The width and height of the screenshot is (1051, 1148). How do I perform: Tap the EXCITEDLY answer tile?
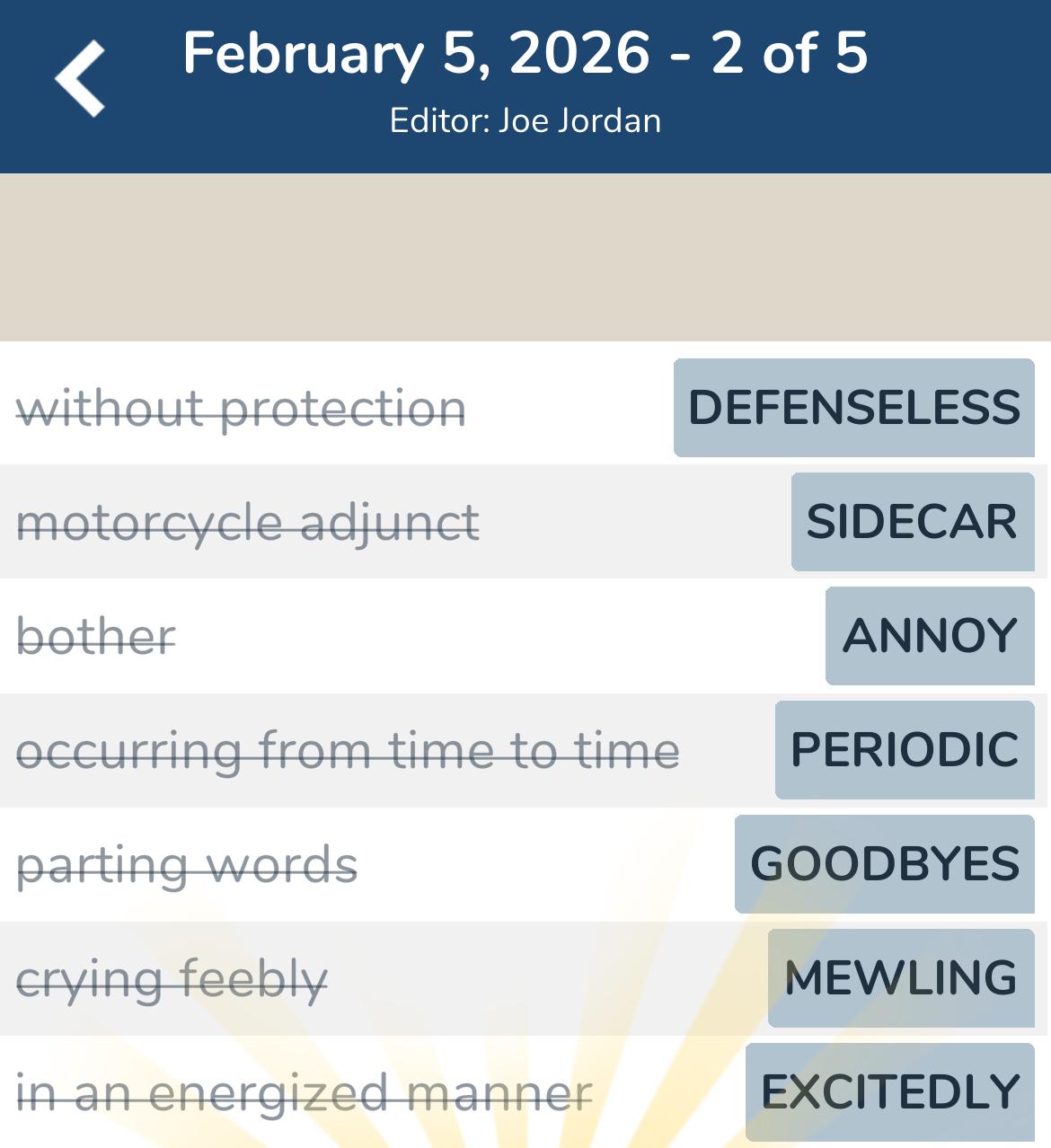pos(887,1092)
